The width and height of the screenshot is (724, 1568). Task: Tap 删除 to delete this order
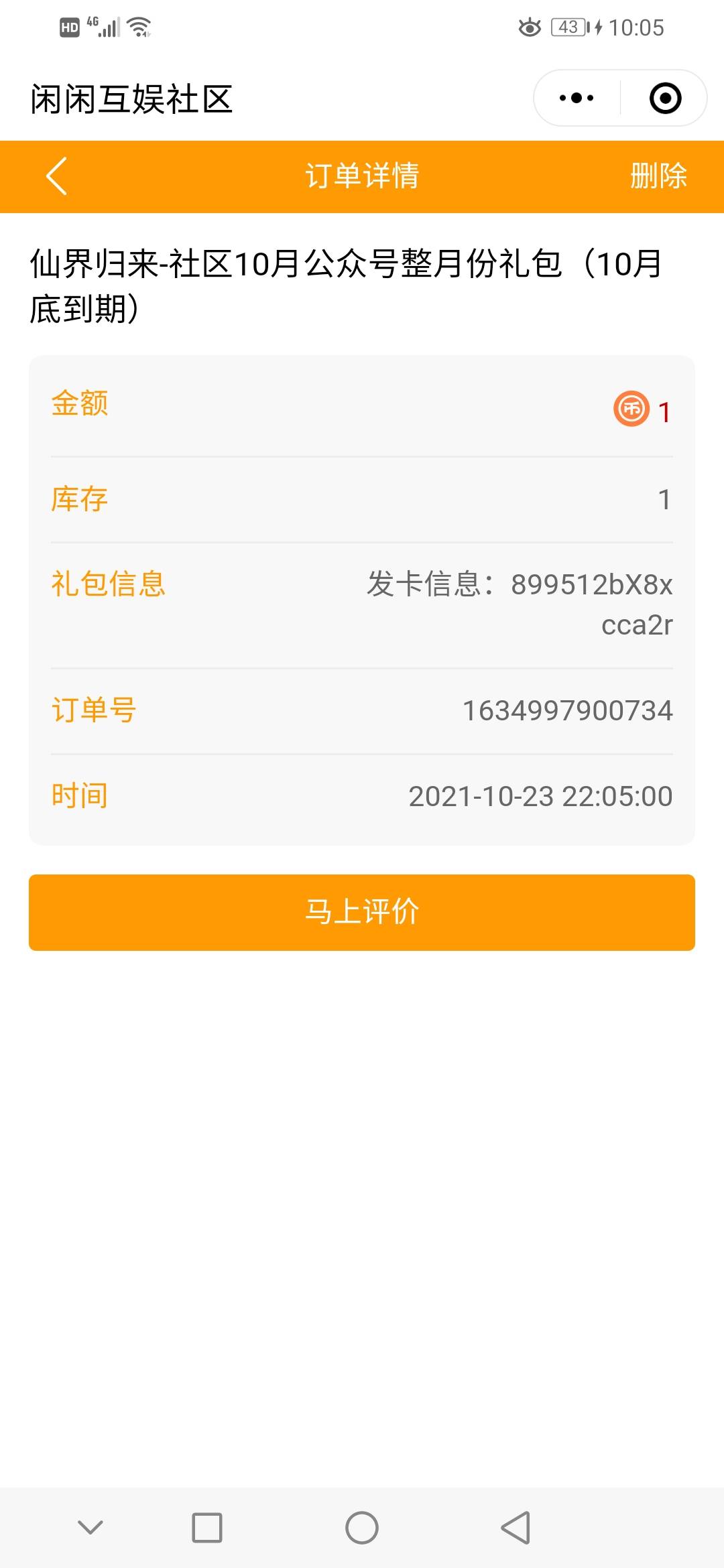(x=658, y=176)
